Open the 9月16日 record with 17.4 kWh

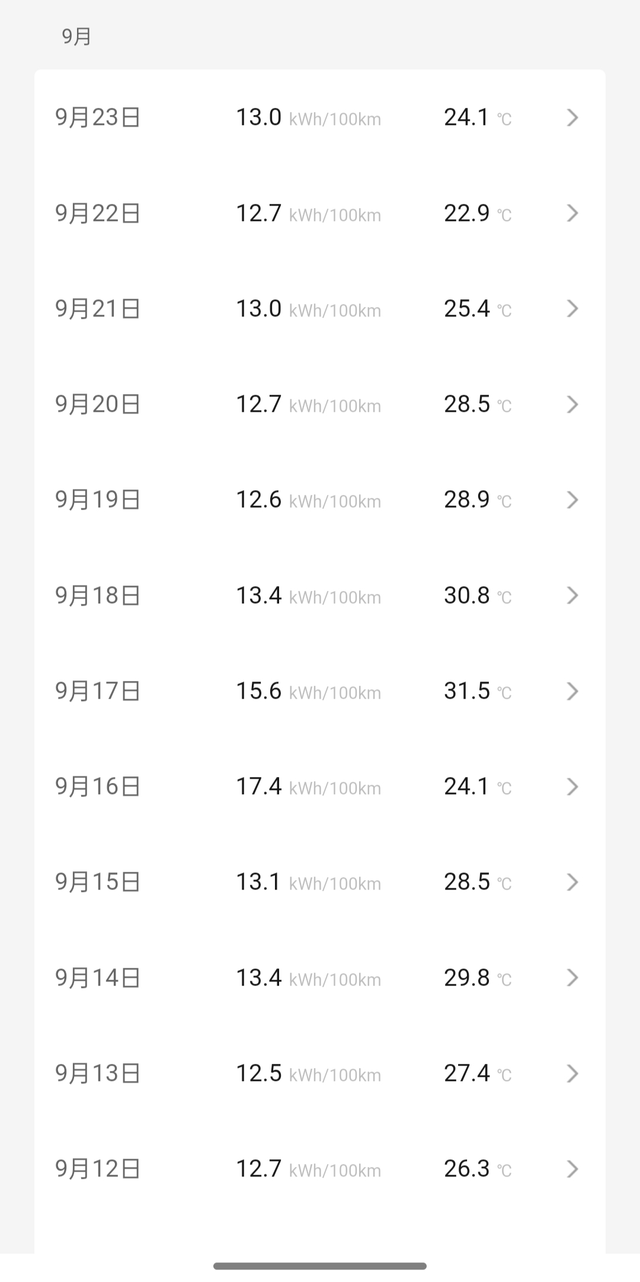320,787
